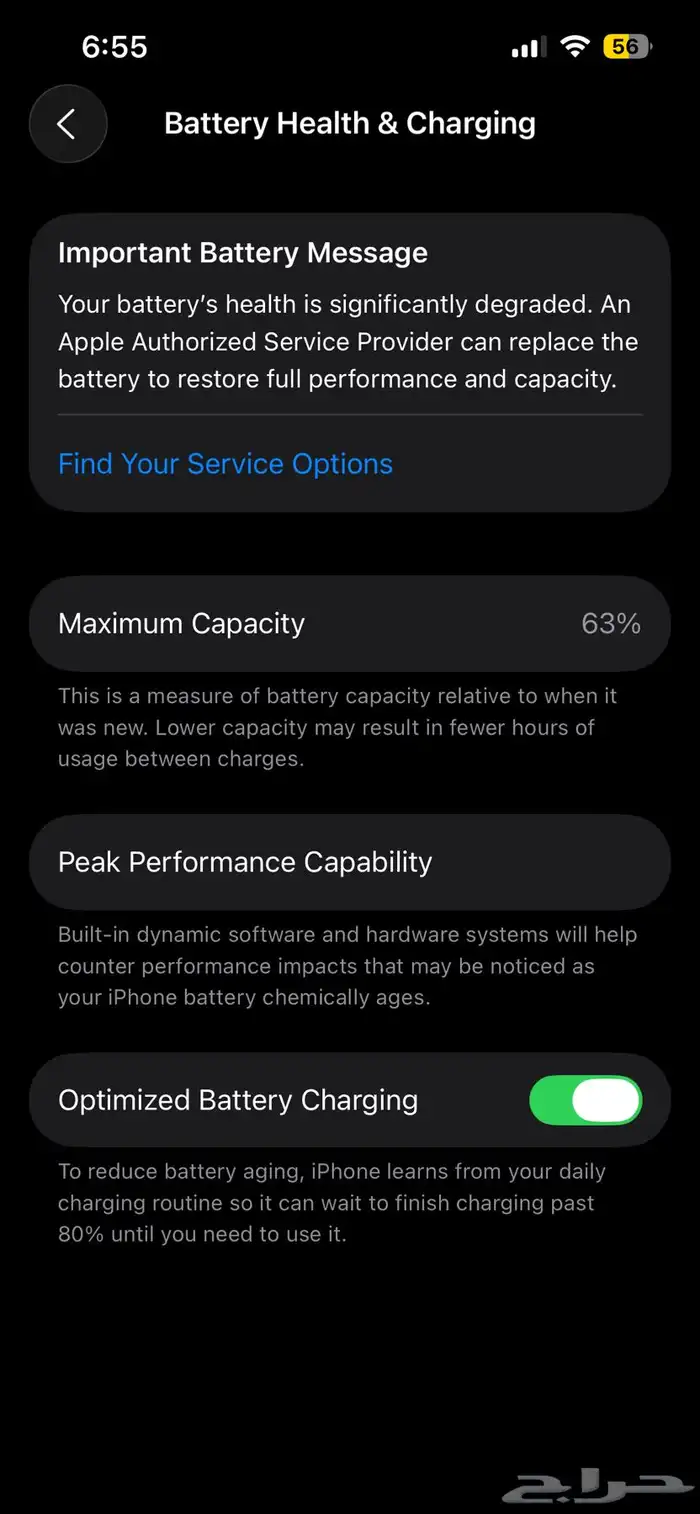The image size is (700, 1514).
Task: Go back to the previous Battery screen
Action: tap(67, 124)
